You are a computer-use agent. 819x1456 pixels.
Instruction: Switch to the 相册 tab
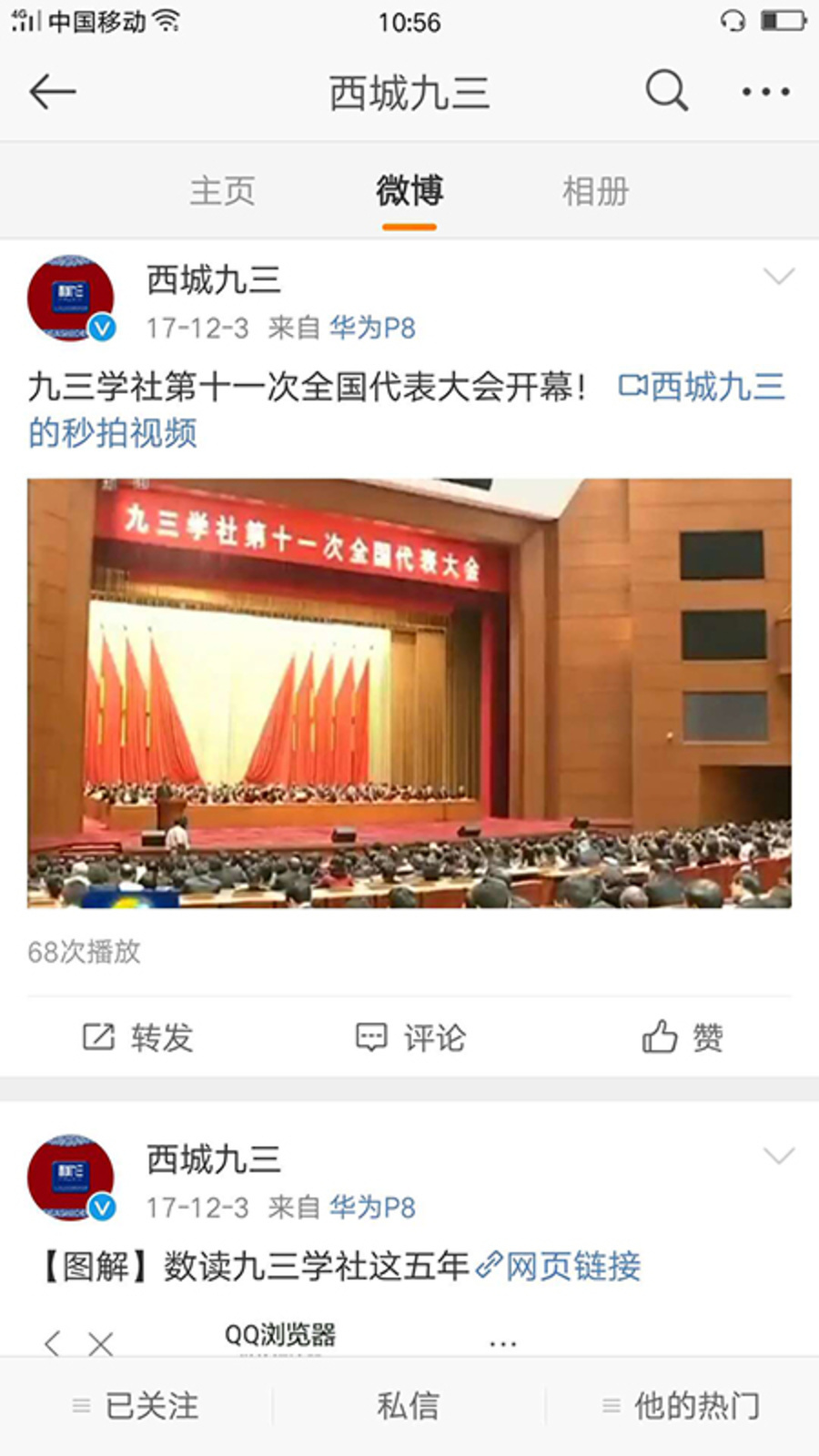point(595,191)
